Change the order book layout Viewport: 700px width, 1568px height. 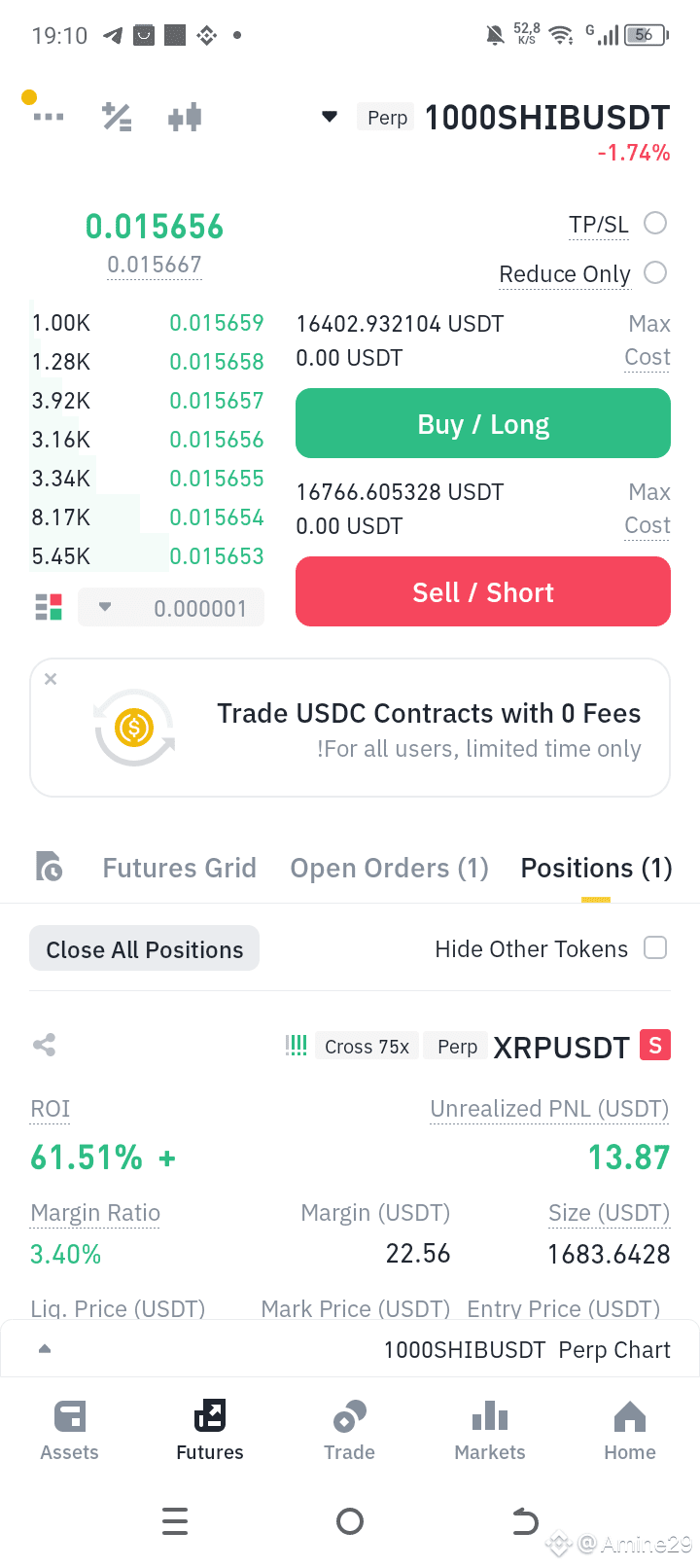coord(49,607)
